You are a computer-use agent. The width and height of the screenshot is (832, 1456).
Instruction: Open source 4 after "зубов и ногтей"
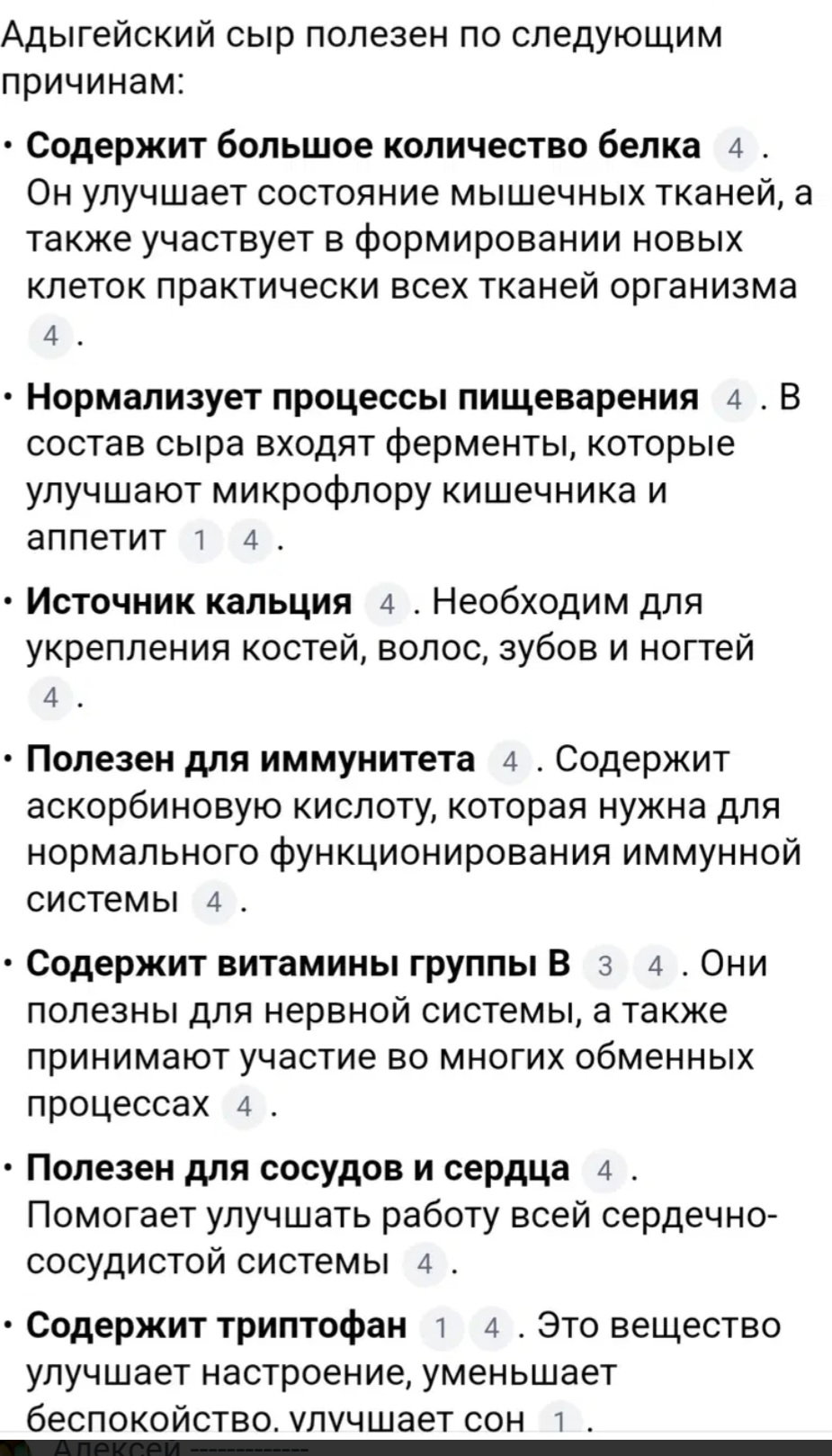click(x=50, y=697)
